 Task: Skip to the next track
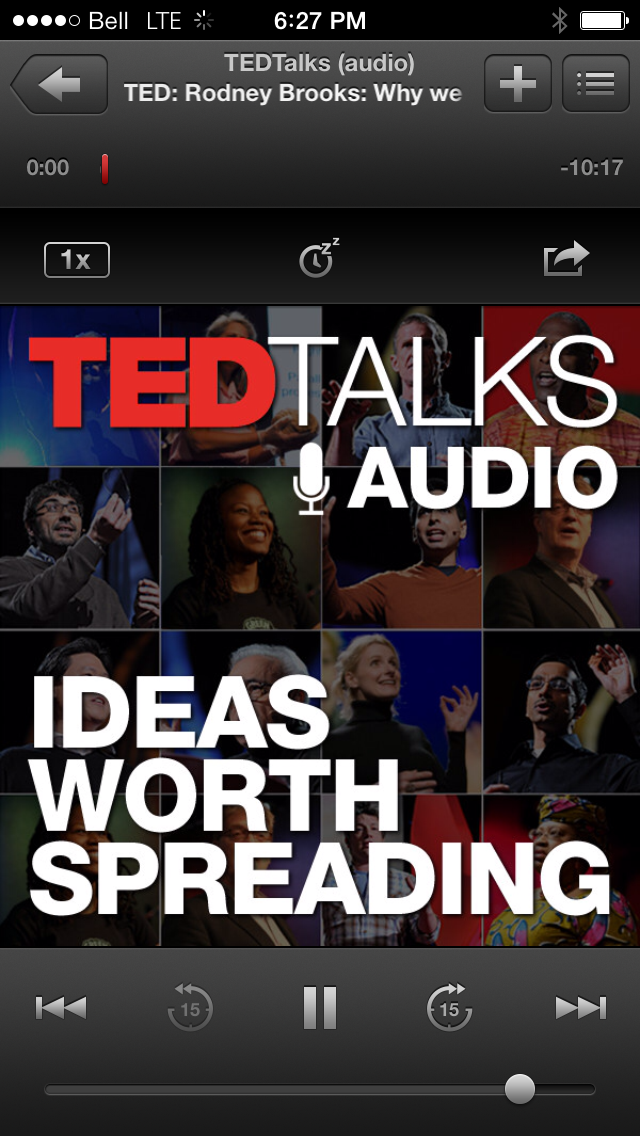coord(581,1007)
